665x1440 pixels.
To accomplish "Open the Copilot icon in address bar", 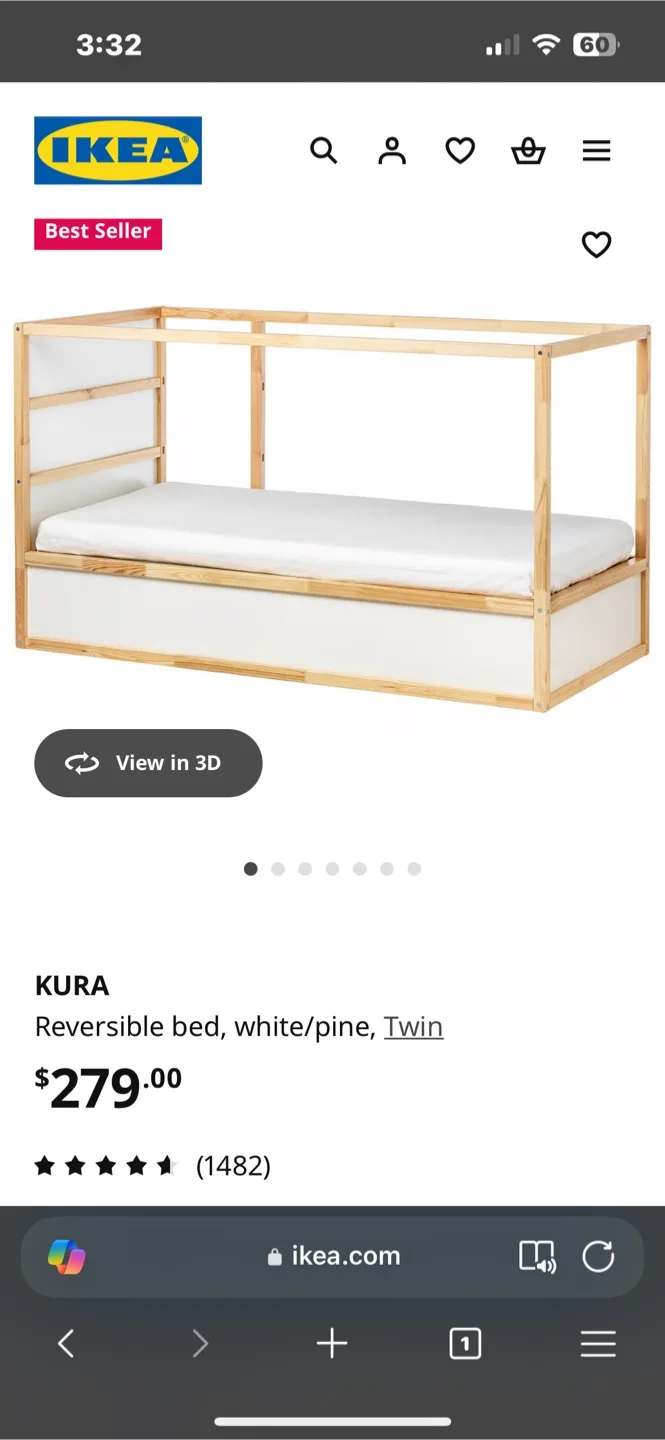I will pyautogui.click(x=67, y=1257).
